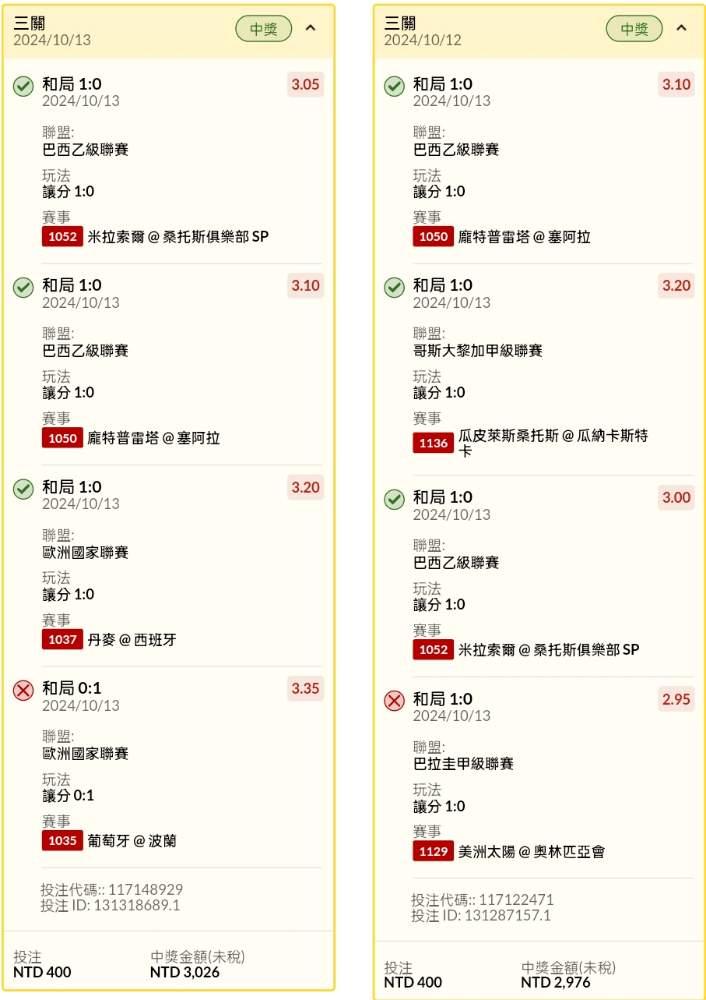Collapse the 三關 2024/10/12 bet card

[681, 28]
